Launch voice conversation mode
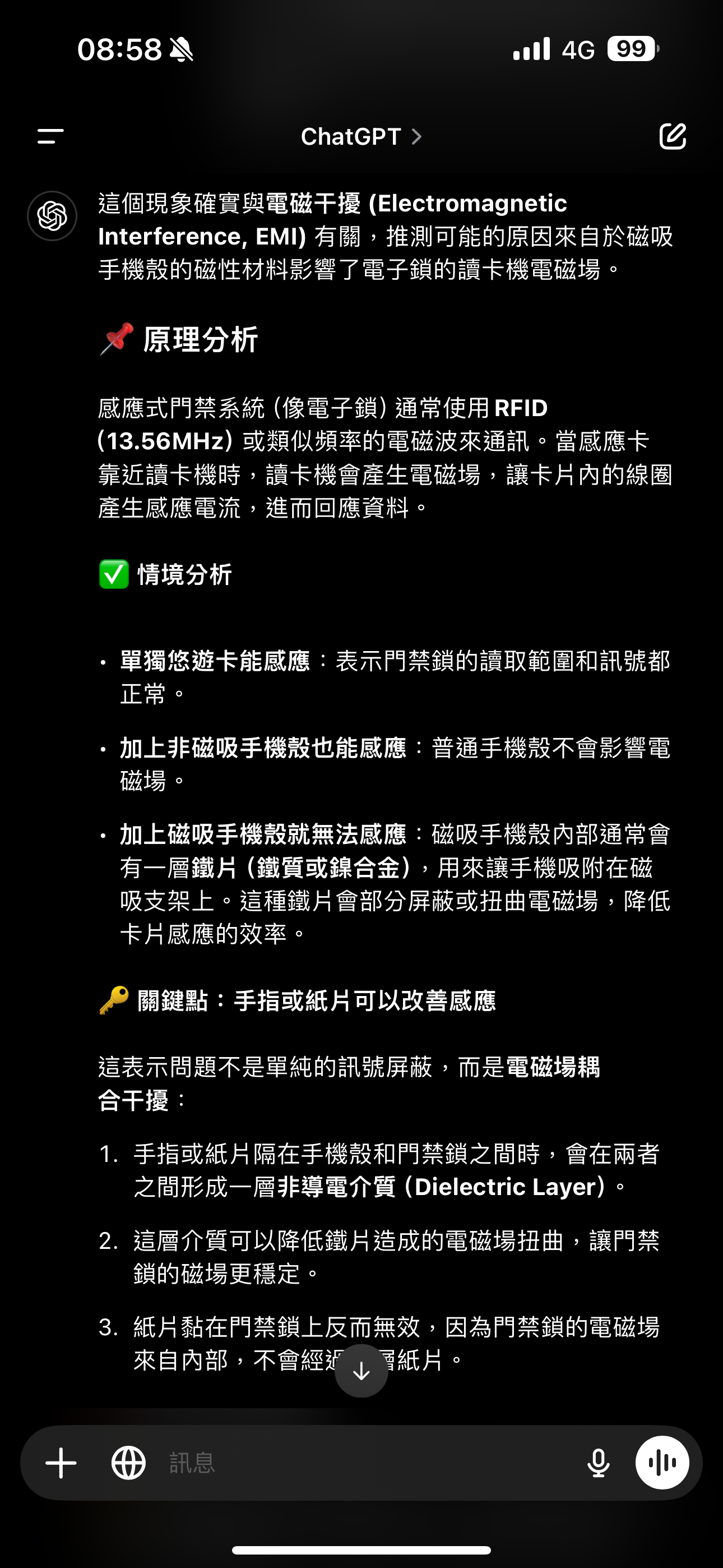This screenshot has height=1568, width=723. tap(662, 1463)
